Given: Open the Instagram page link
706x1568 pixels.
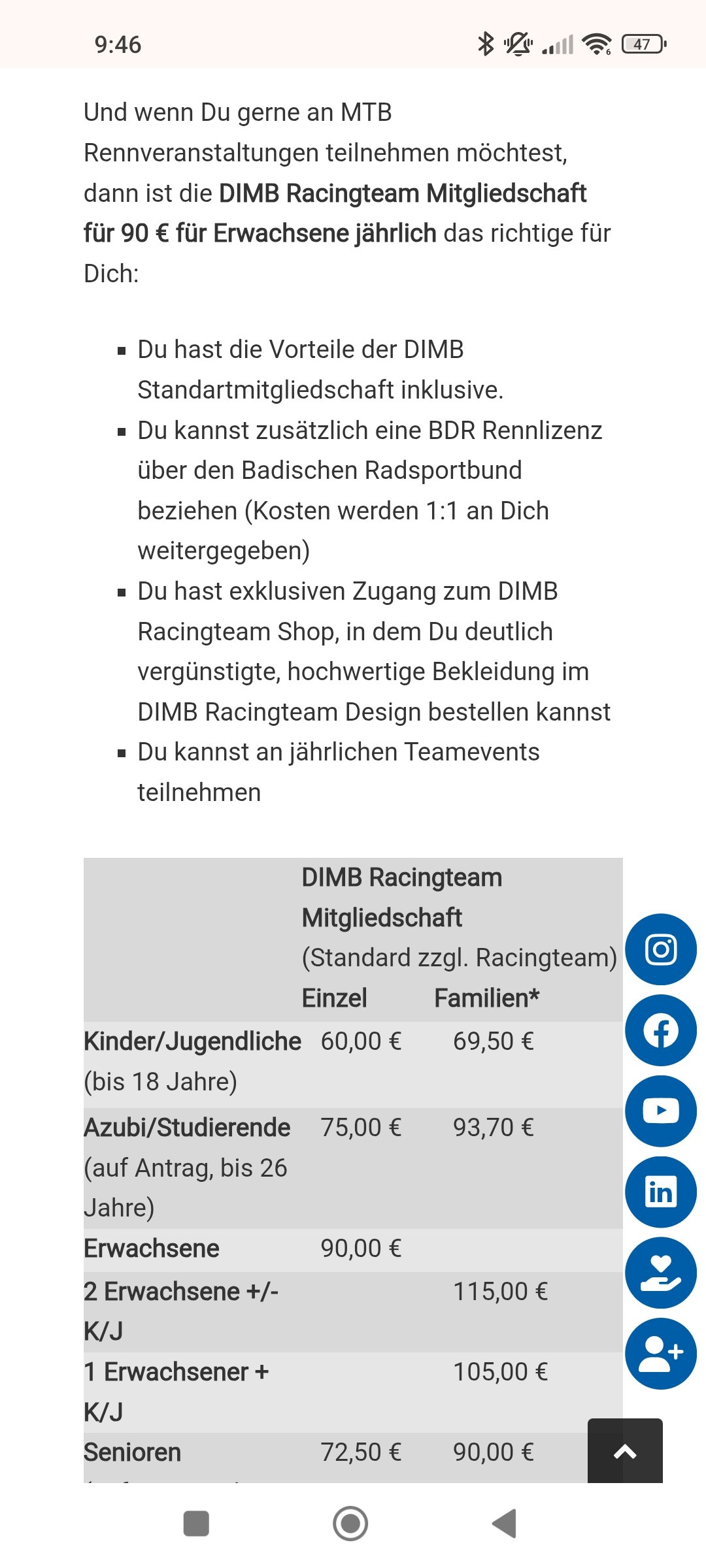Looking at the screenshot, I should coord(660,949).
